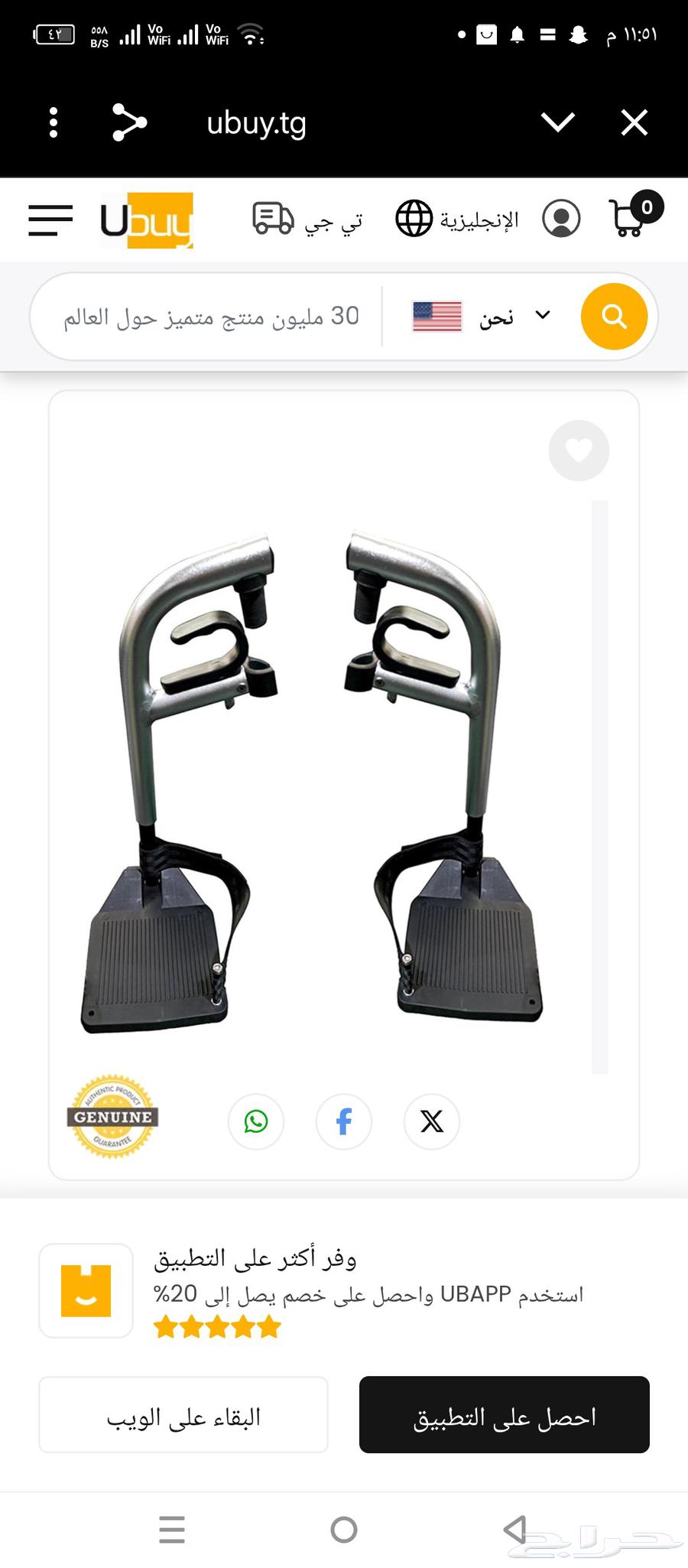Share this page via the share icon
The image size is (688, 1568).
tap(129, 122)
